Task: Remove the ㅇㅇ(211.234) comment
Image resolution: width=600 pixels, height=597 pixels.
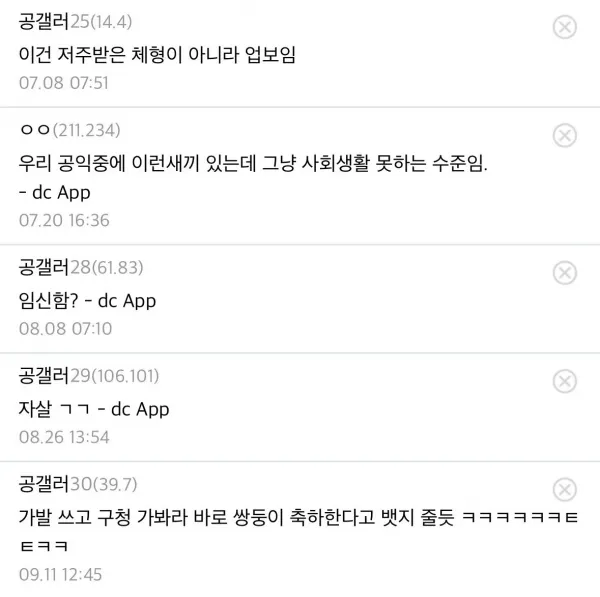Action: click(x=564, y=135)
